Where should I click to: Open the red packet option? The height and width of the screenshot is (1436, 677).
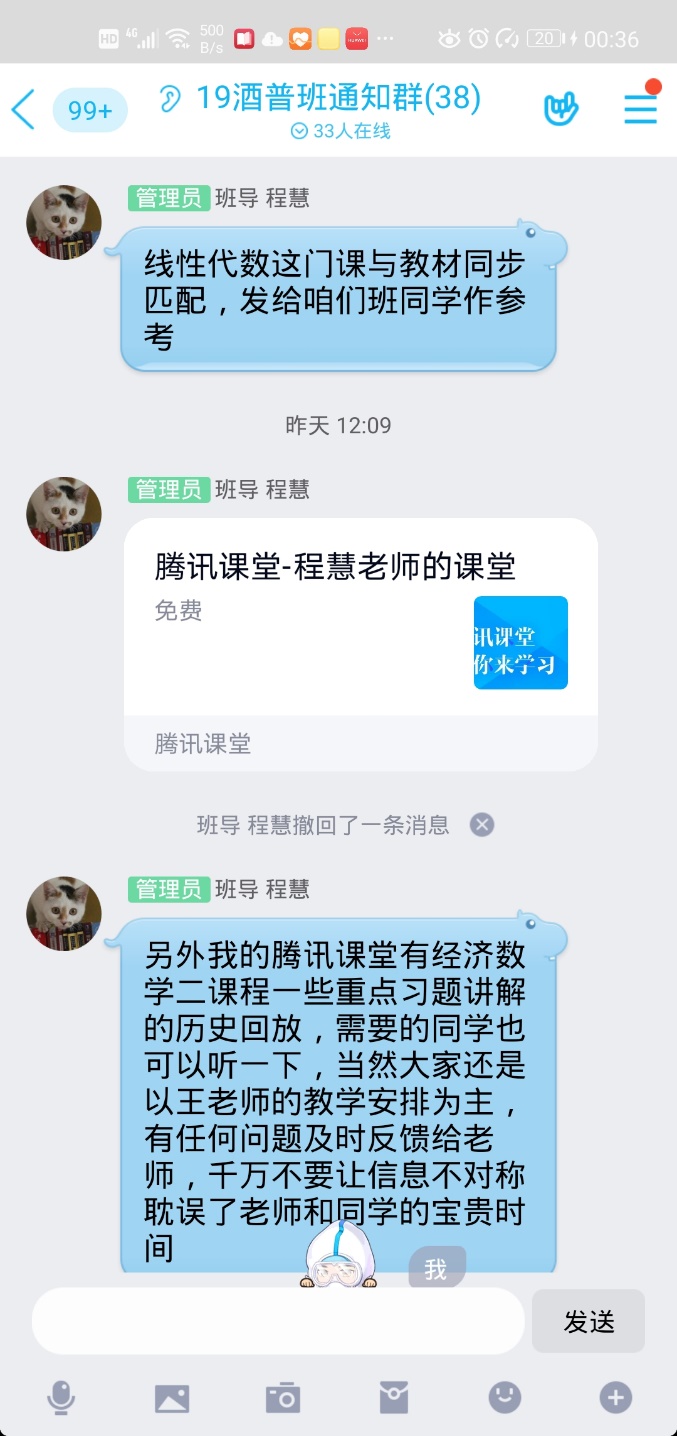coord(394,1398)
